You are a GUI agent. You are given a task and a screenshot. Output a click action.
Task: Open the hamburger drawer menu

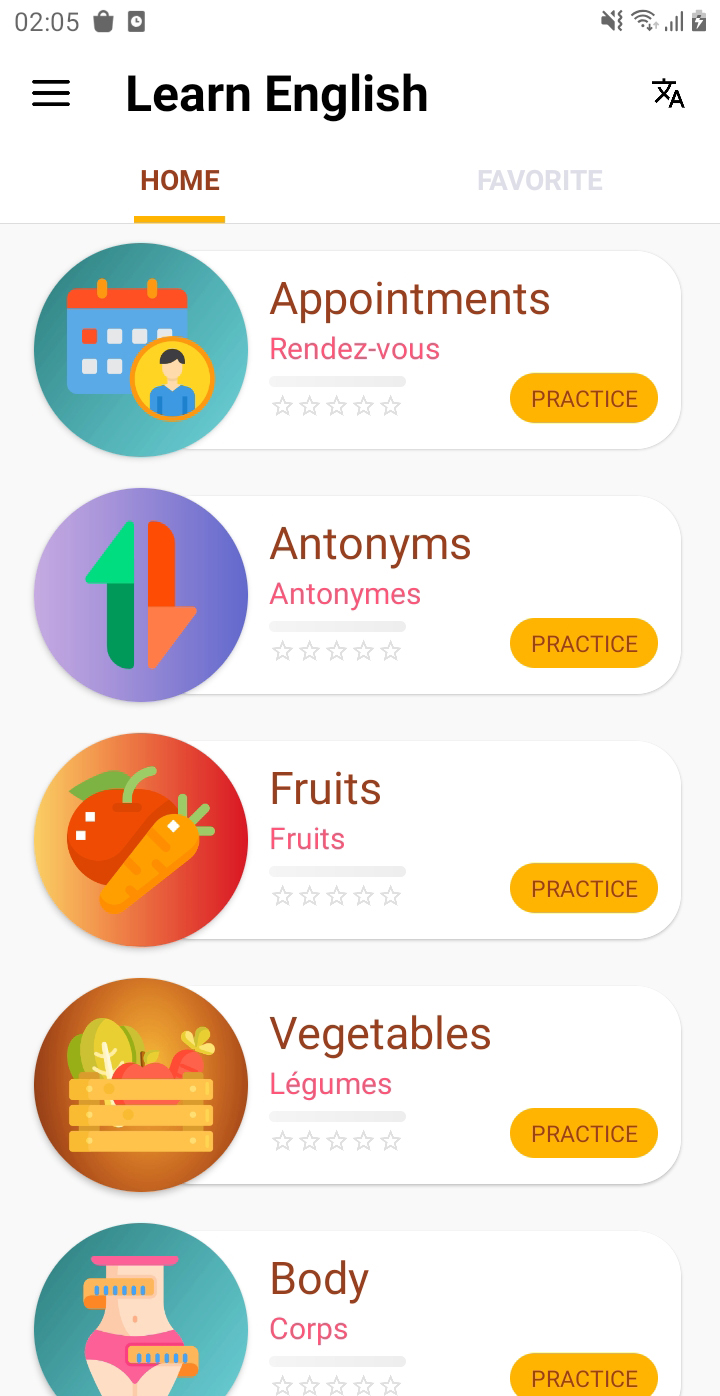coord(51,94)
